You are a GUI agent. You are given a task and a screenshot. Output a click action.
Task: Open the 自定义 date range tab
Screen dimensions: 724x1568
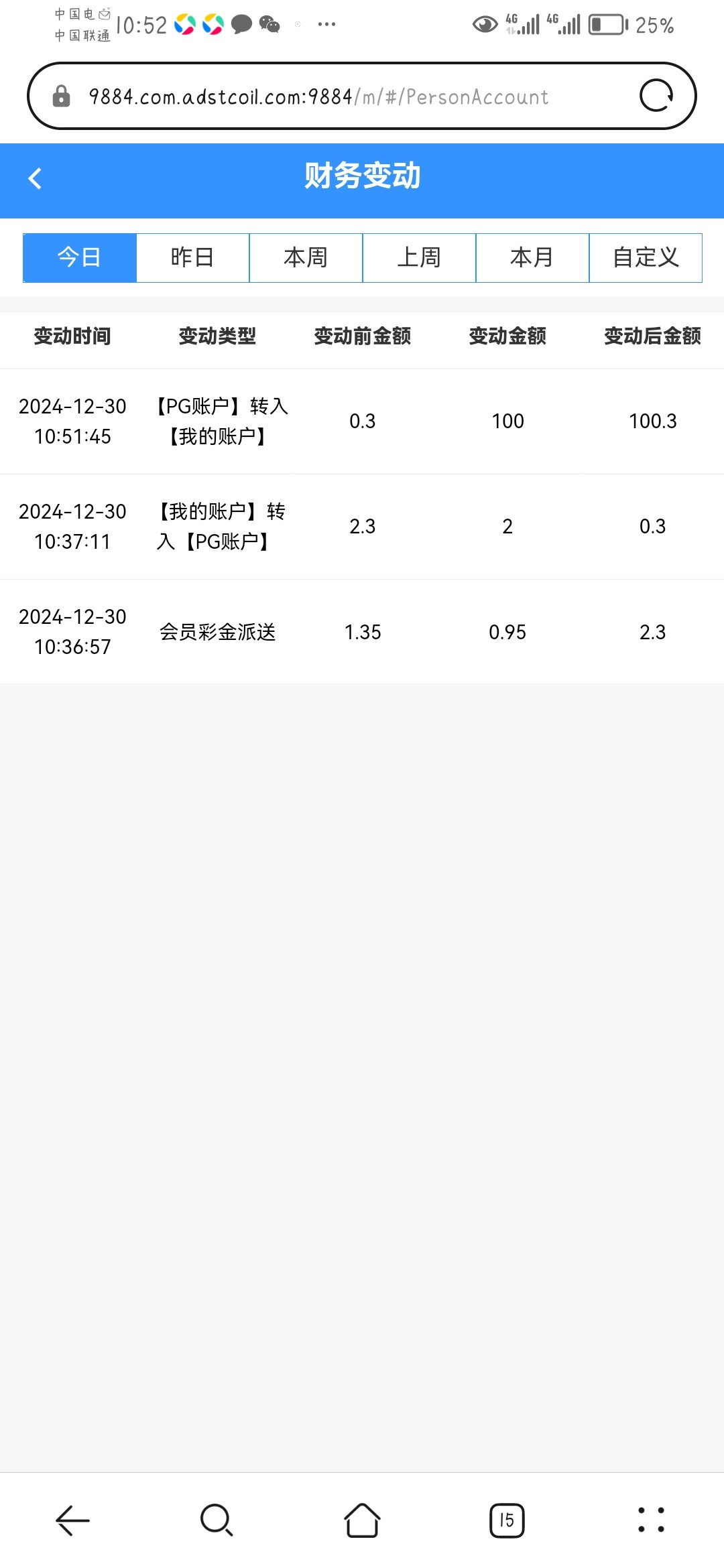pos(646,258)
